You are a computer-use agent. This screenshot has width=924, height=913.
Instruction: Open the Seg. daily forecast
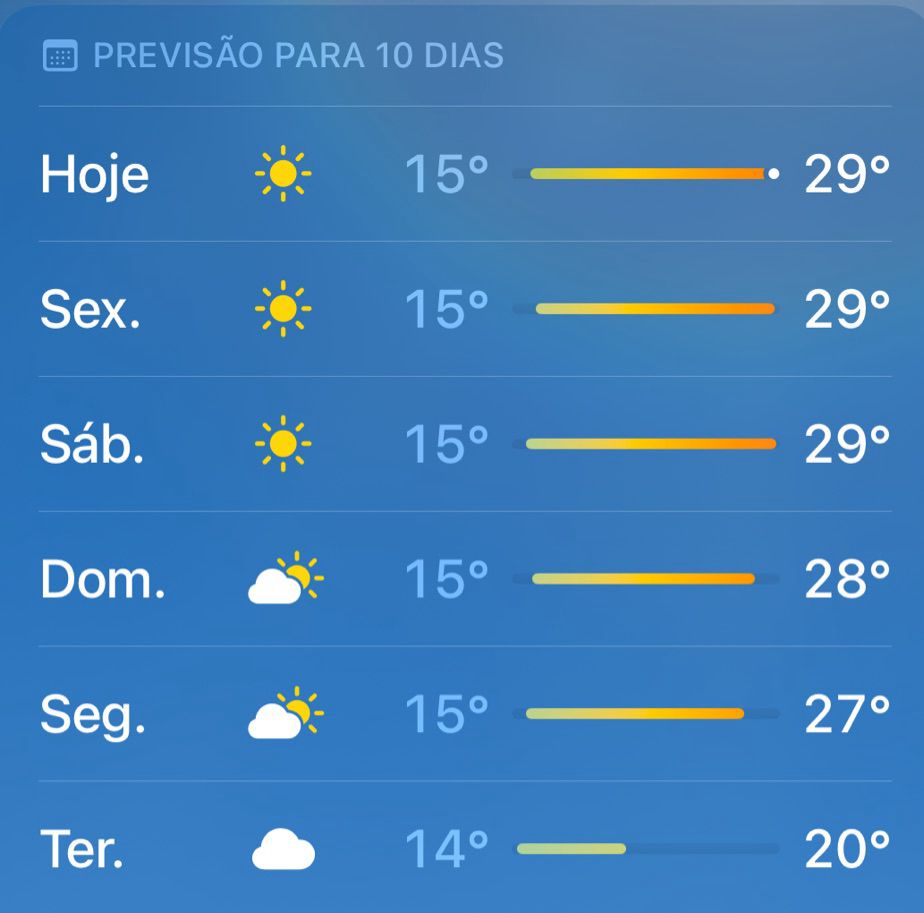click(x=462, y=714)
